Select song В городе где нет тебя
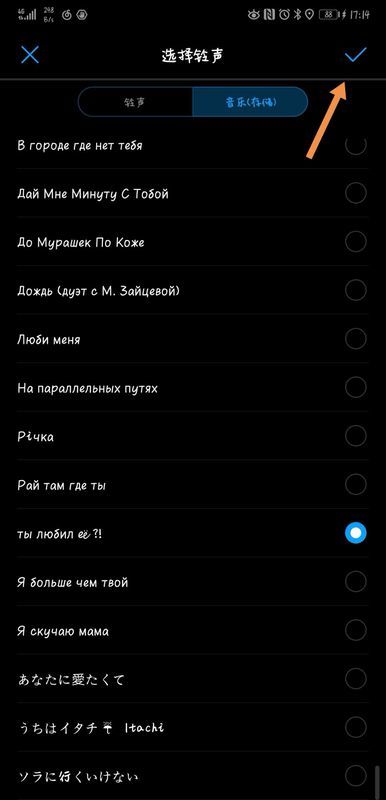Screen dimensions: 386x800 coord(193,145)
